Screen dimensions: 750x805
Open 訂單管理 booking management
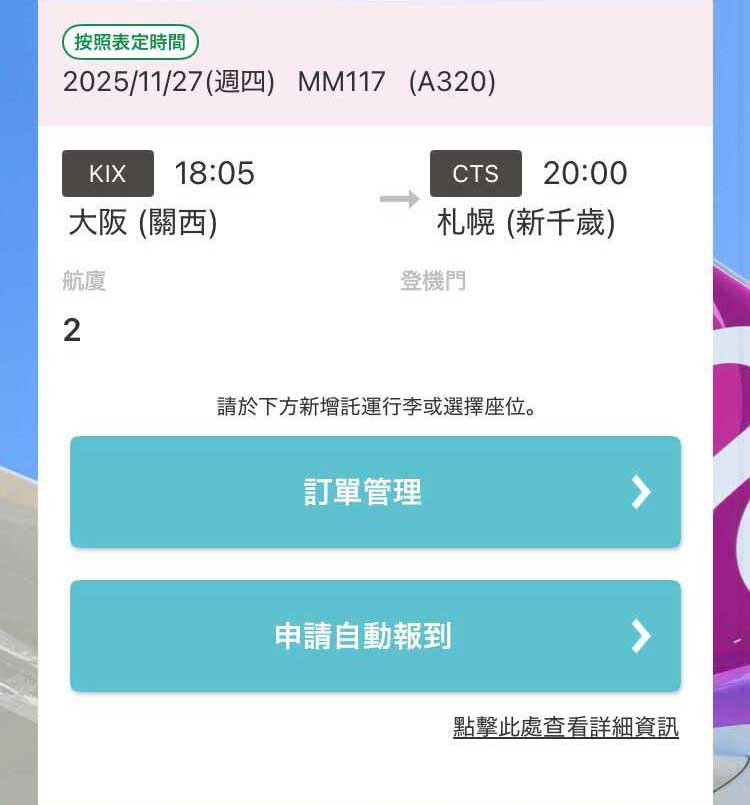375,492
